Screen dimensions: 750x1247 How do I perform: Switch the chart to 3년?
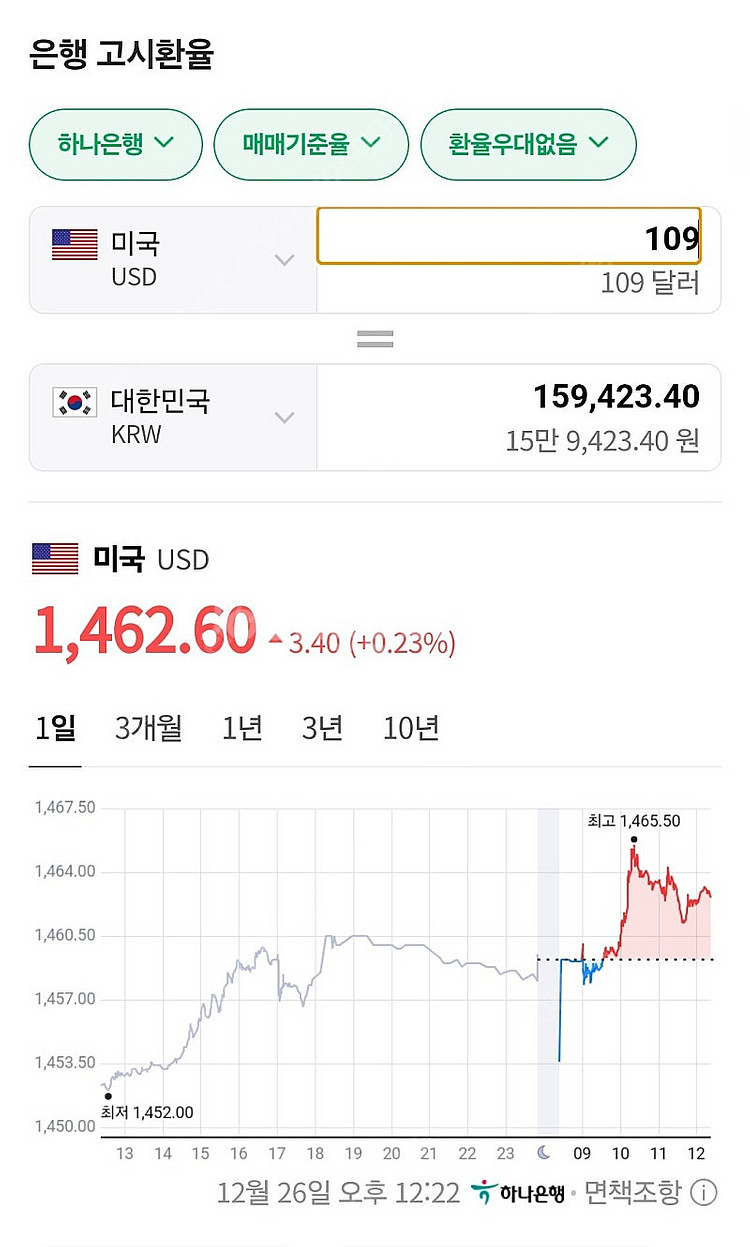[x=322, y=728]
